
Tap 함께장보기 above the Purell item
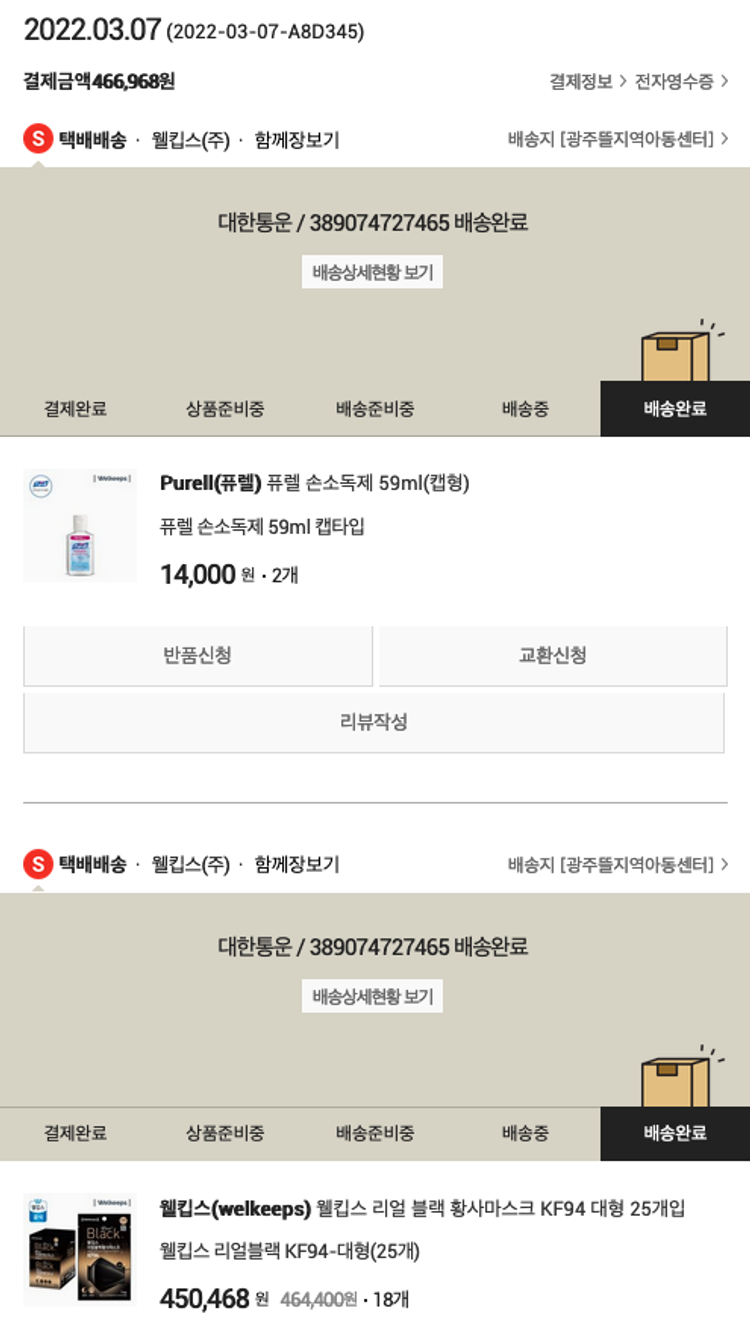click(x=296, y=141)
